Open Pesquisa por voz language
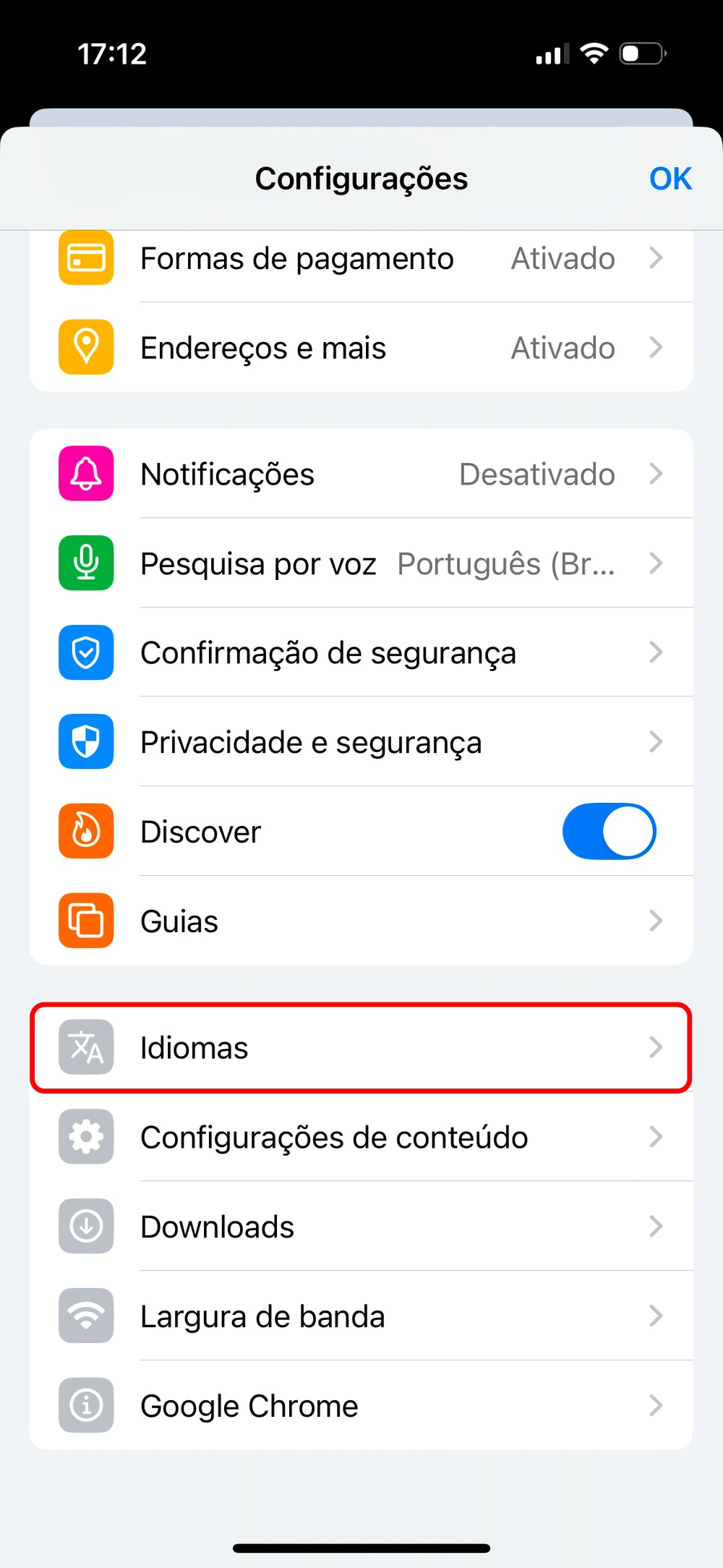The image size is (723, 1568). point(361,564)
